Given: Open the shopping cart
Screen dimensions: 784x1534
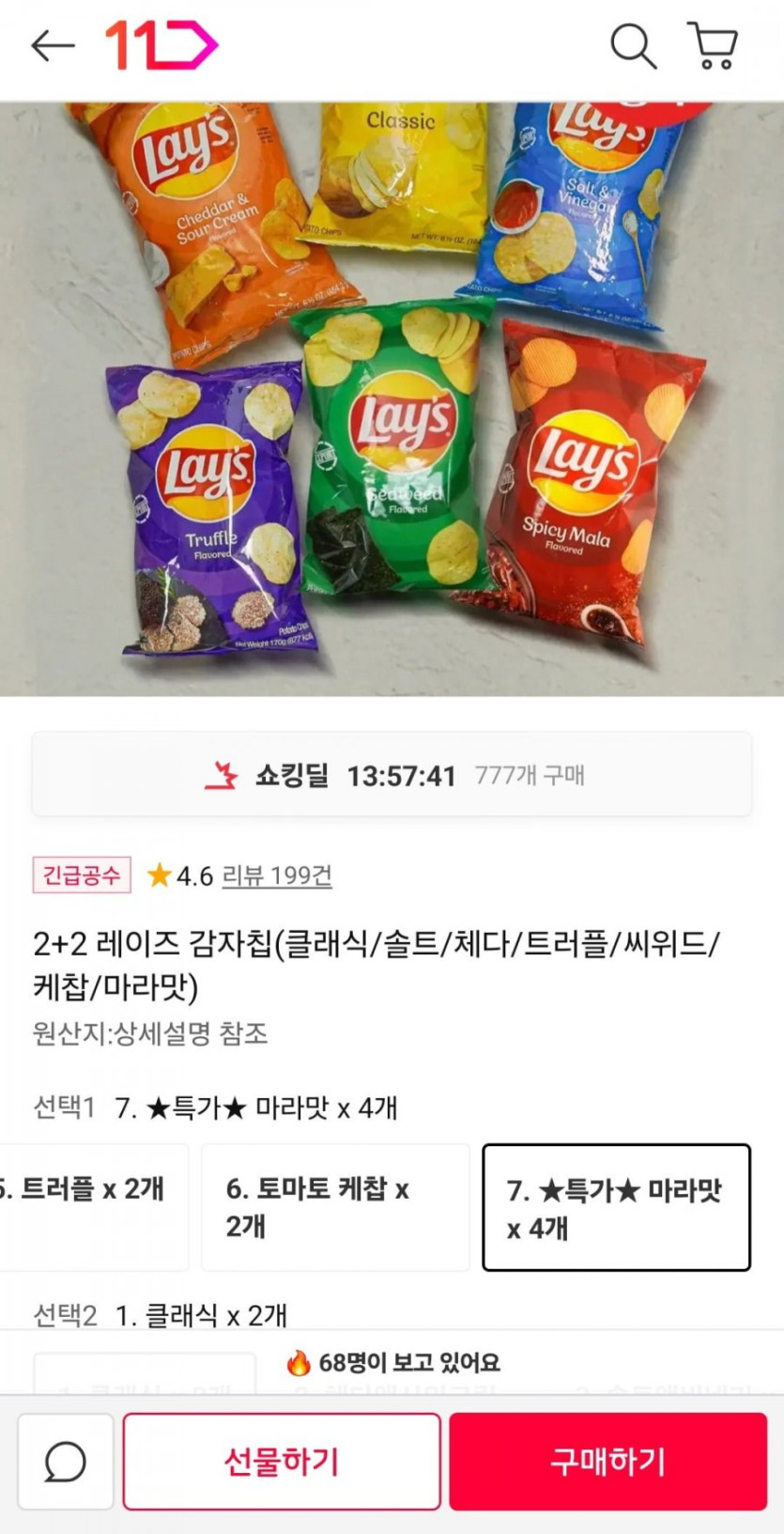Looking at the screenshot, I should (x=714, y=45).
